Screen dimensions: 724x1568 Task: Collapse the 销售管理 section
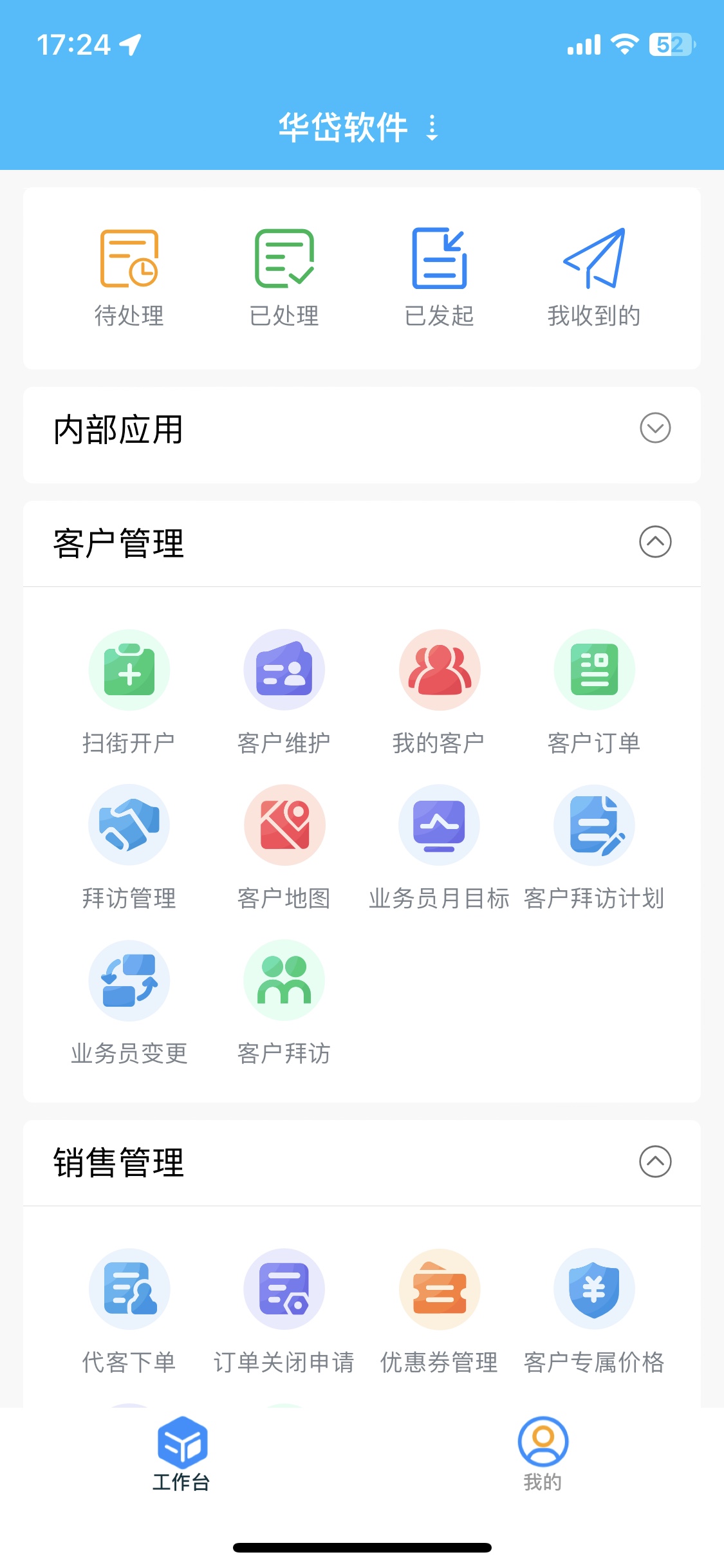[655, 1162]
